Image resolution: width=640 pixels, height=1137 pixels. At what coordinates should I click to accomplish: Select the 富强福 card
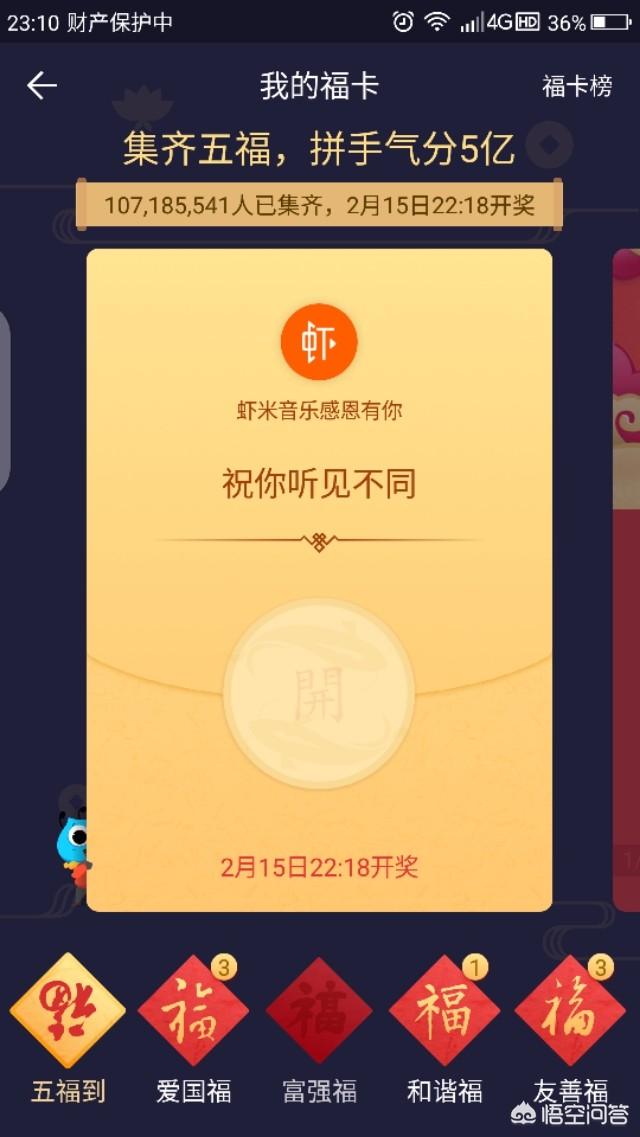(x=319, y=1012)
